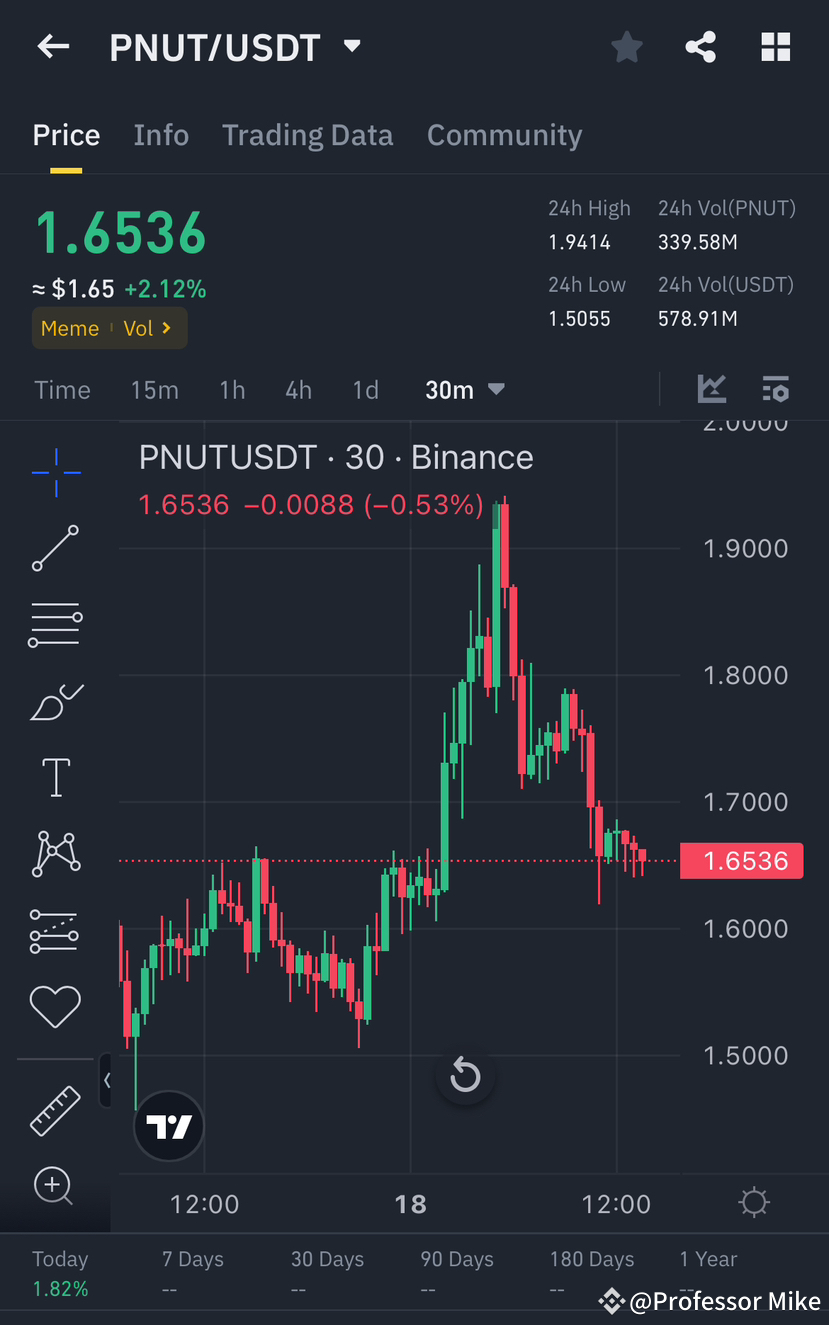Toggle the favorites star for PNUT/USDT

(x=626, y=46)
